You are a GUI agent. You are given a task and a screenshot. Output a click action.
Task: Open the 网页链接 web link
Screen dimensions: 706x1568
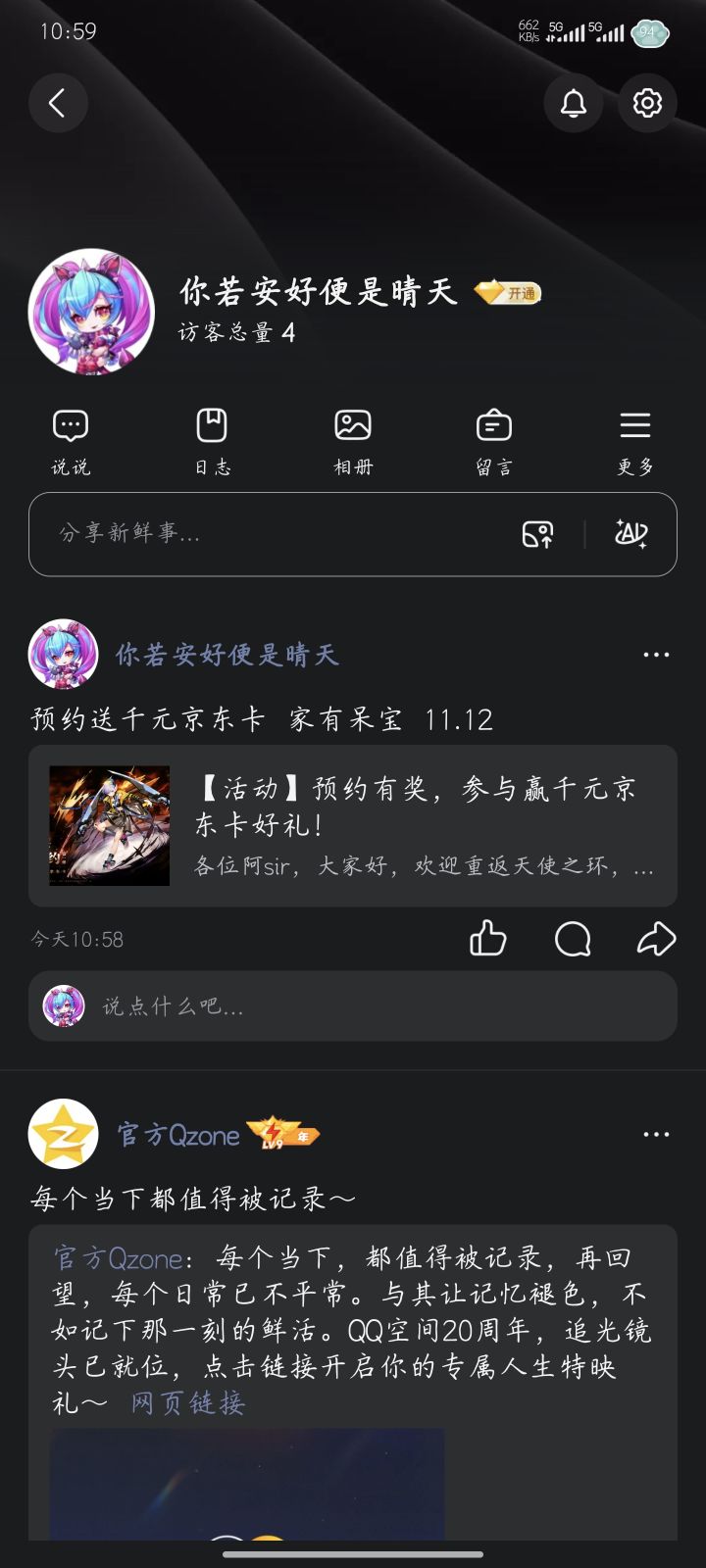pos(185,1404)
